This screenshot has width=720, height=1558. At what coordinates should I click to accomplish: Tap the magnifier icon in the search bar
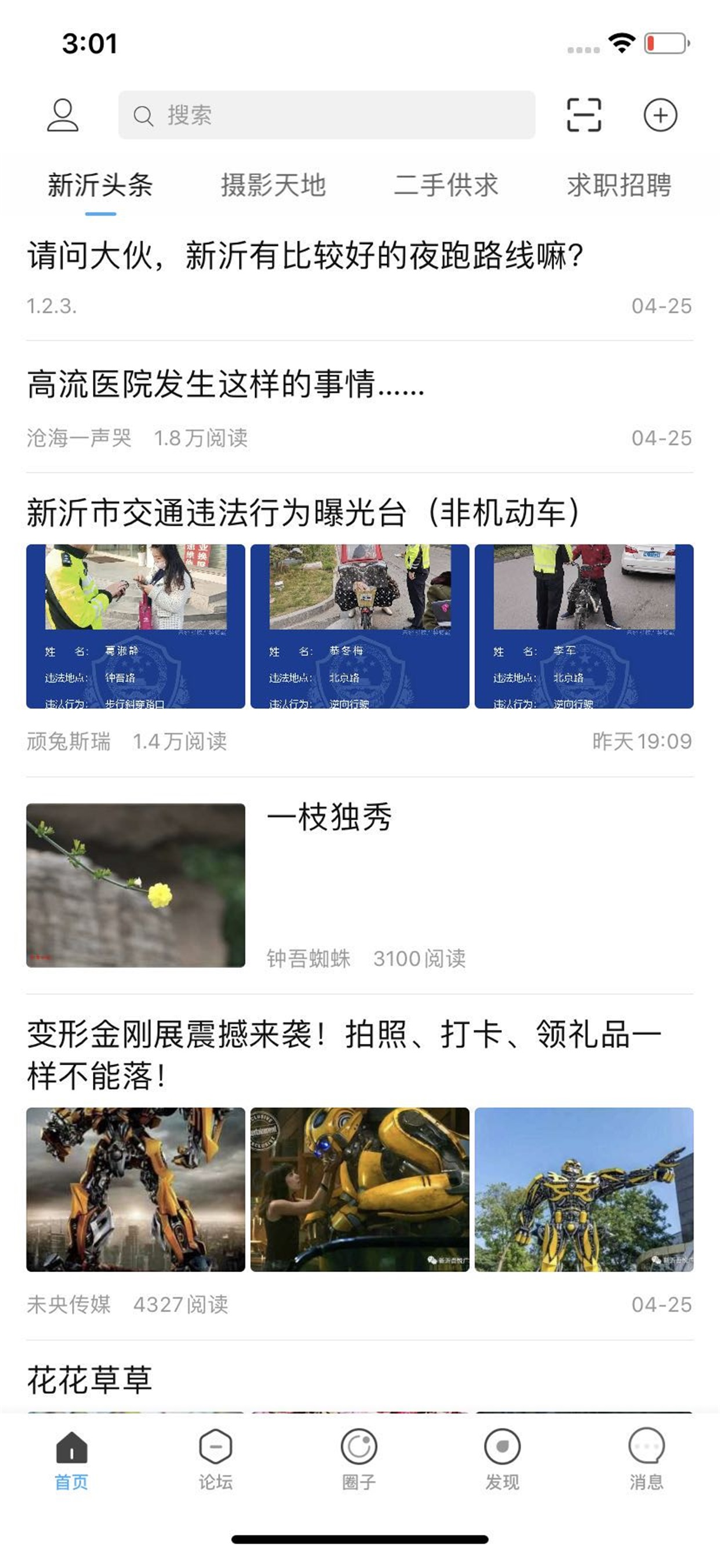pos(142,114)
